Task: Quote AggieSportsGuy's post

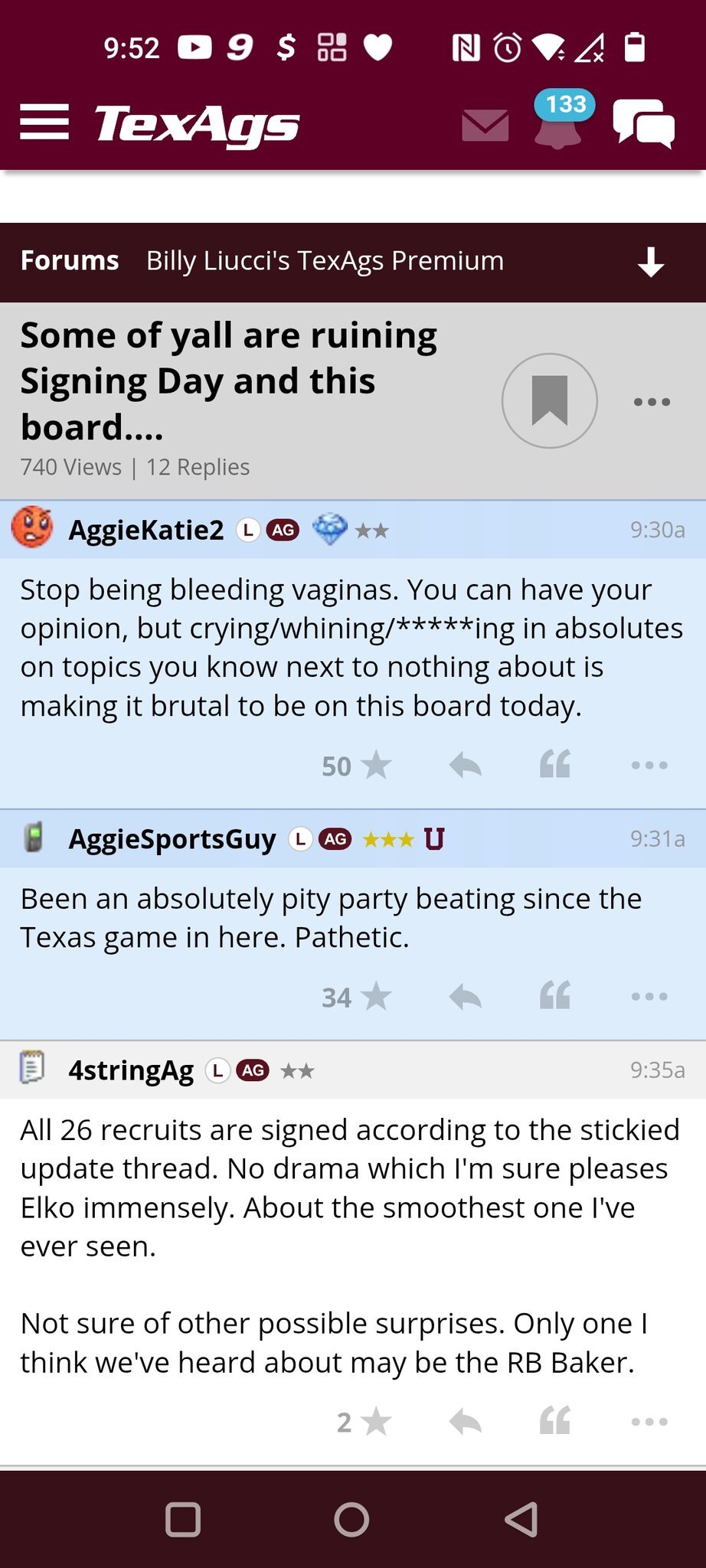Action: [555, 997]
